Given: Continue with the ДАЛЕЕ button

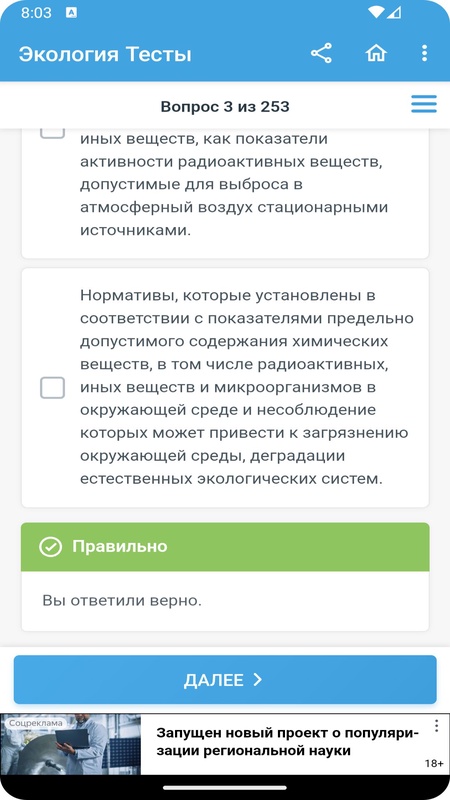Looking at the screenshot, I should point(225,680).
